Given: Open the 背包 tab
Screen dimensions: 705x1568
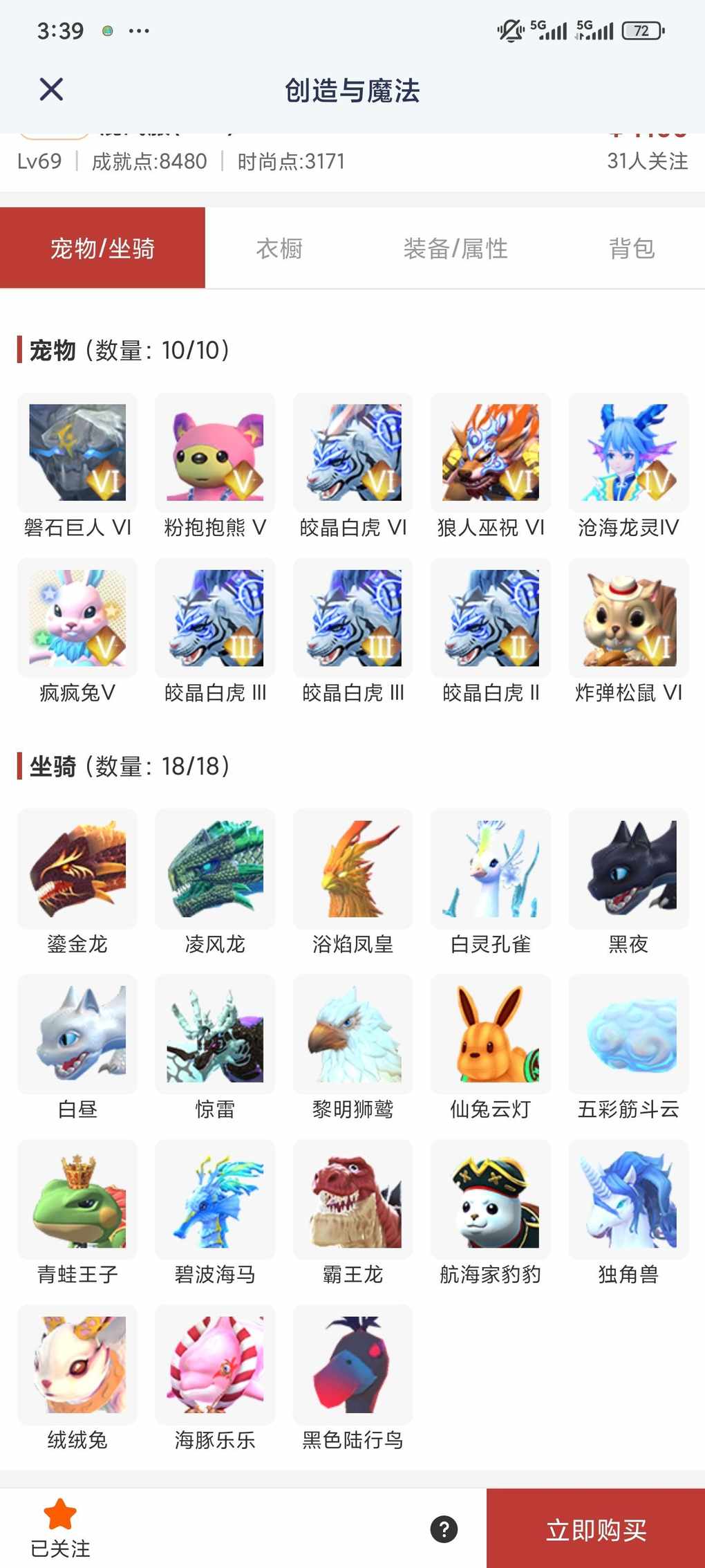Looking at the screenshot, I should (632, 248).
